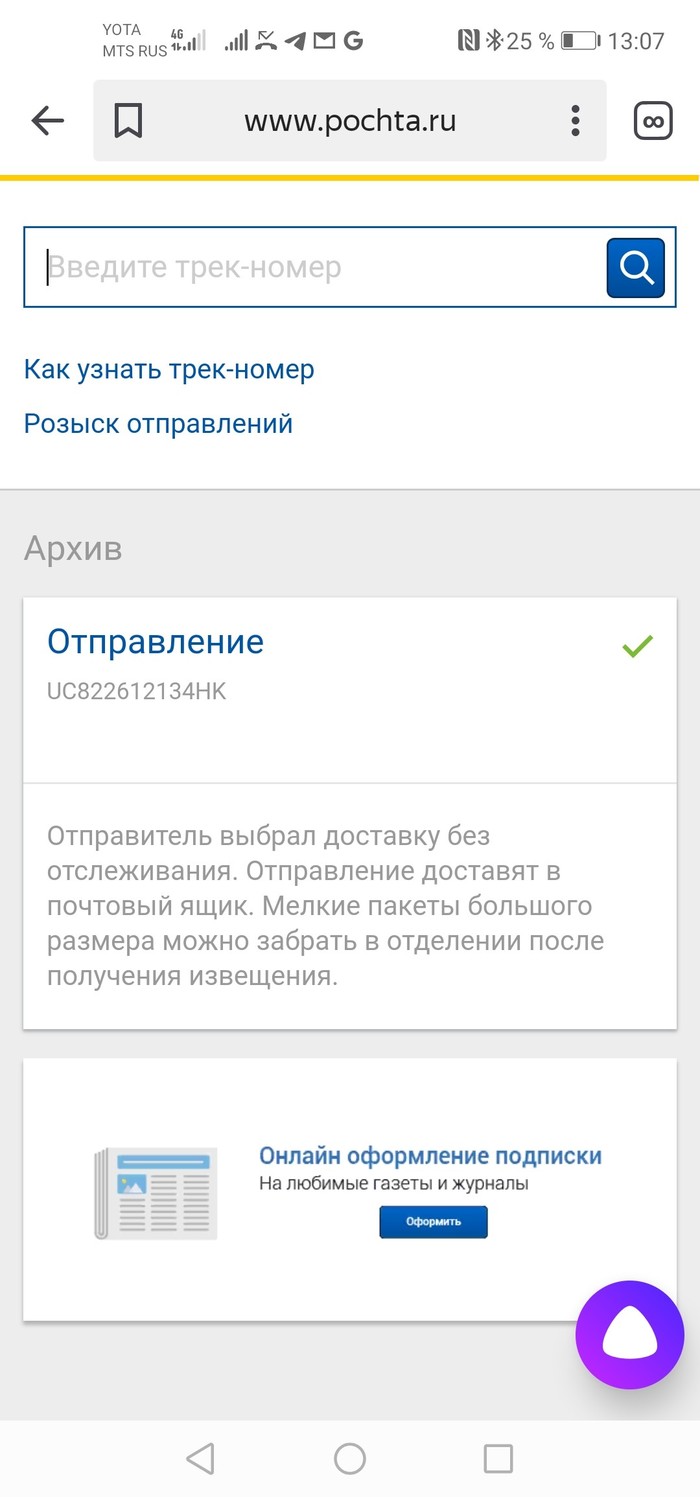Open recent apps from the navigation bar

pyautogui.click(x=498, y=1458)
